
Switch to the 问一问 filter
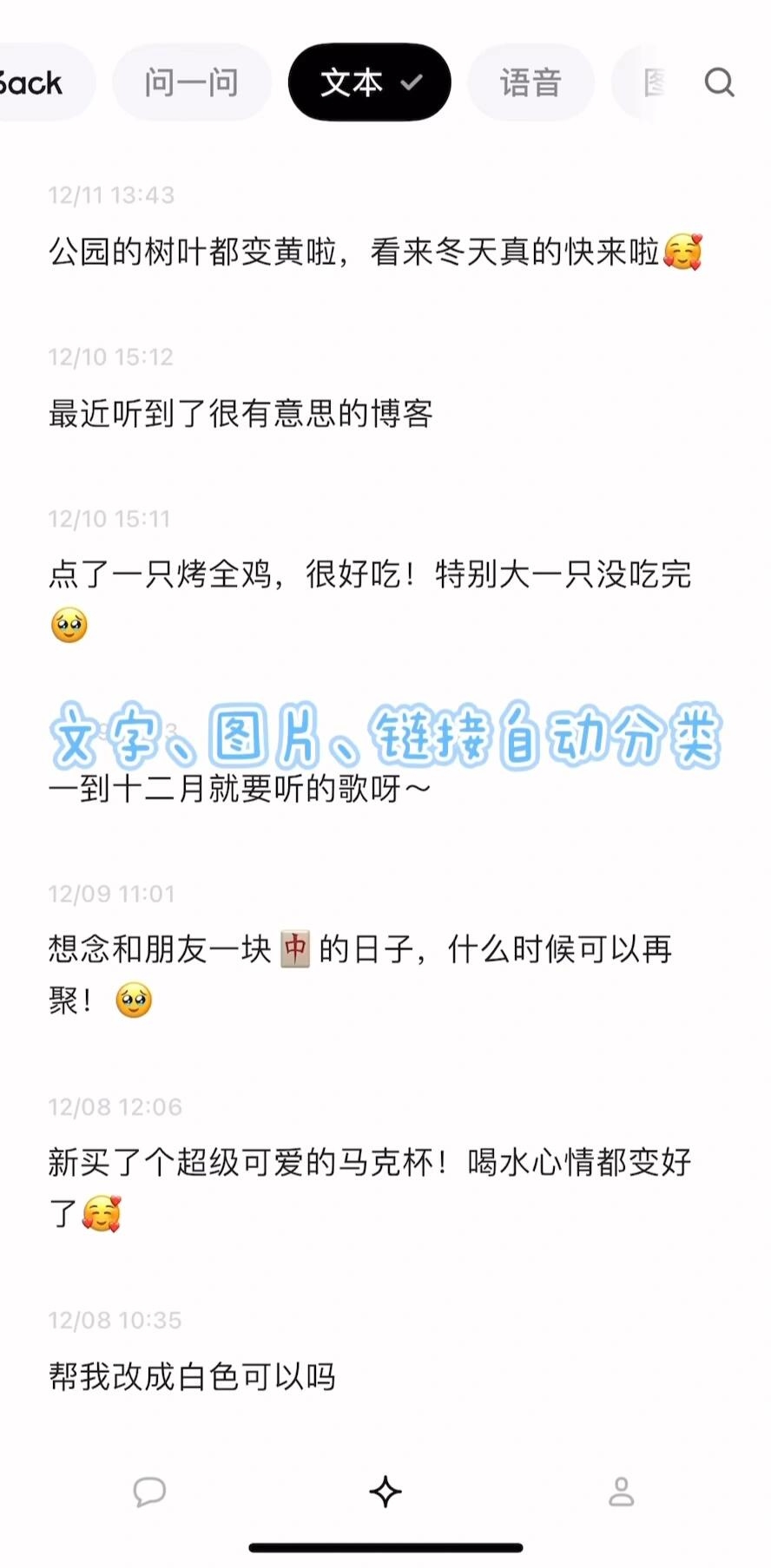[x=192, y=82]
